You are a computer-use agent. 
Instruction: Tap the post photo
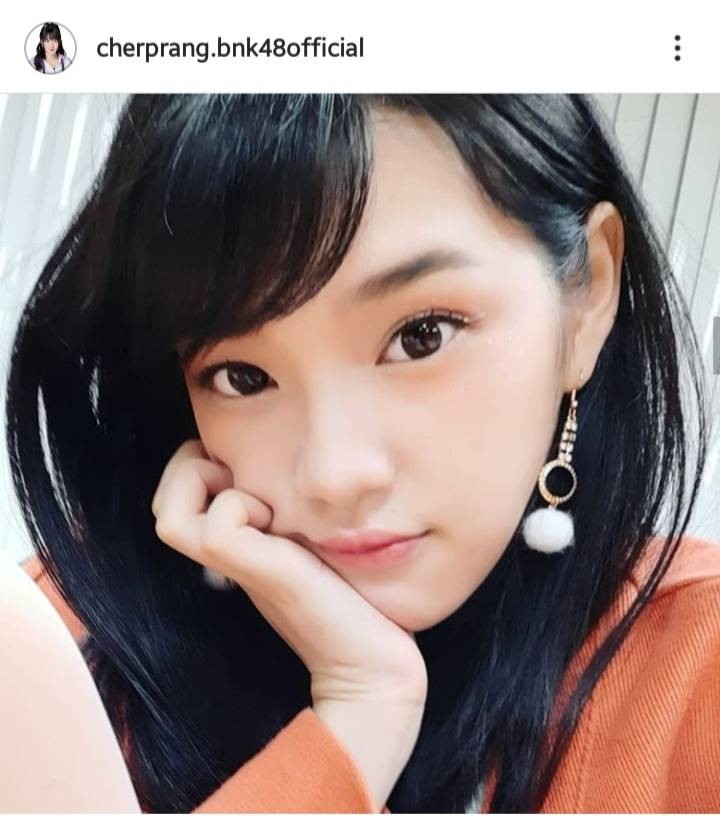(360, 455)
